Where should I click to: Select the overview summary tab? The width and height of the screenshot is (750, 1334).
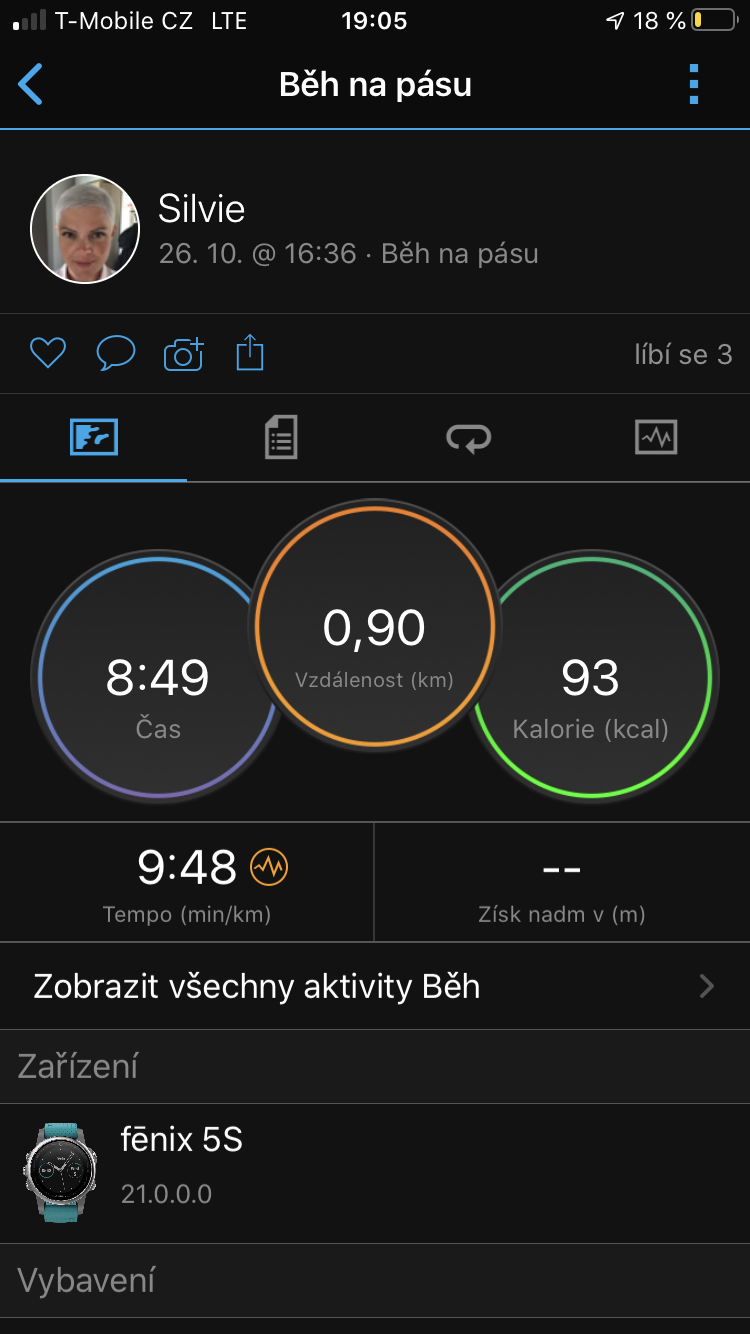tap(94, 438)
